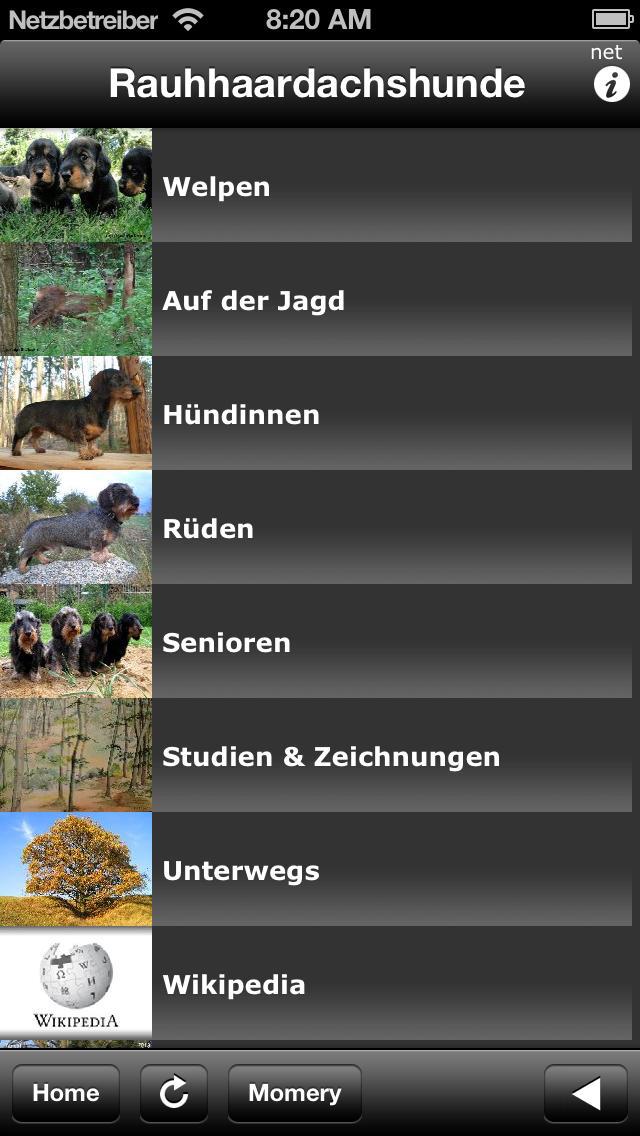Go back with the arrow button
Viewport: 640px width, 1136px height.
[x=586, y=1093]
